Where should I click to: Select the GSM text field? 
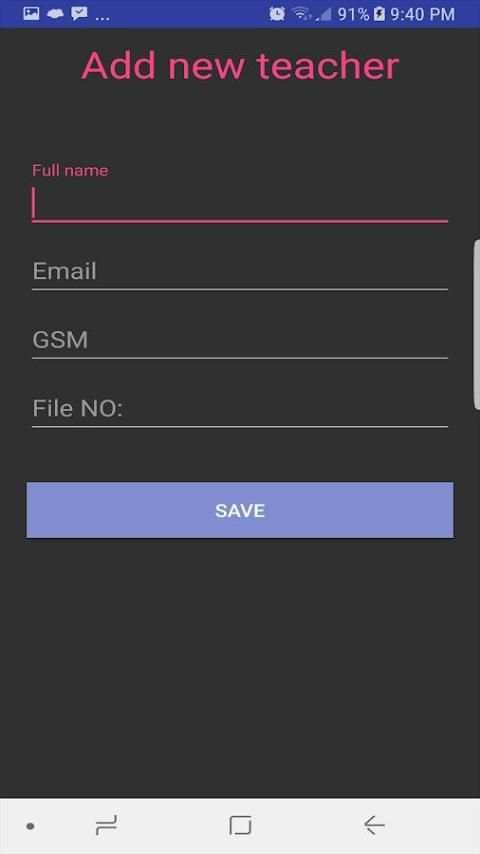coord(240,340)
